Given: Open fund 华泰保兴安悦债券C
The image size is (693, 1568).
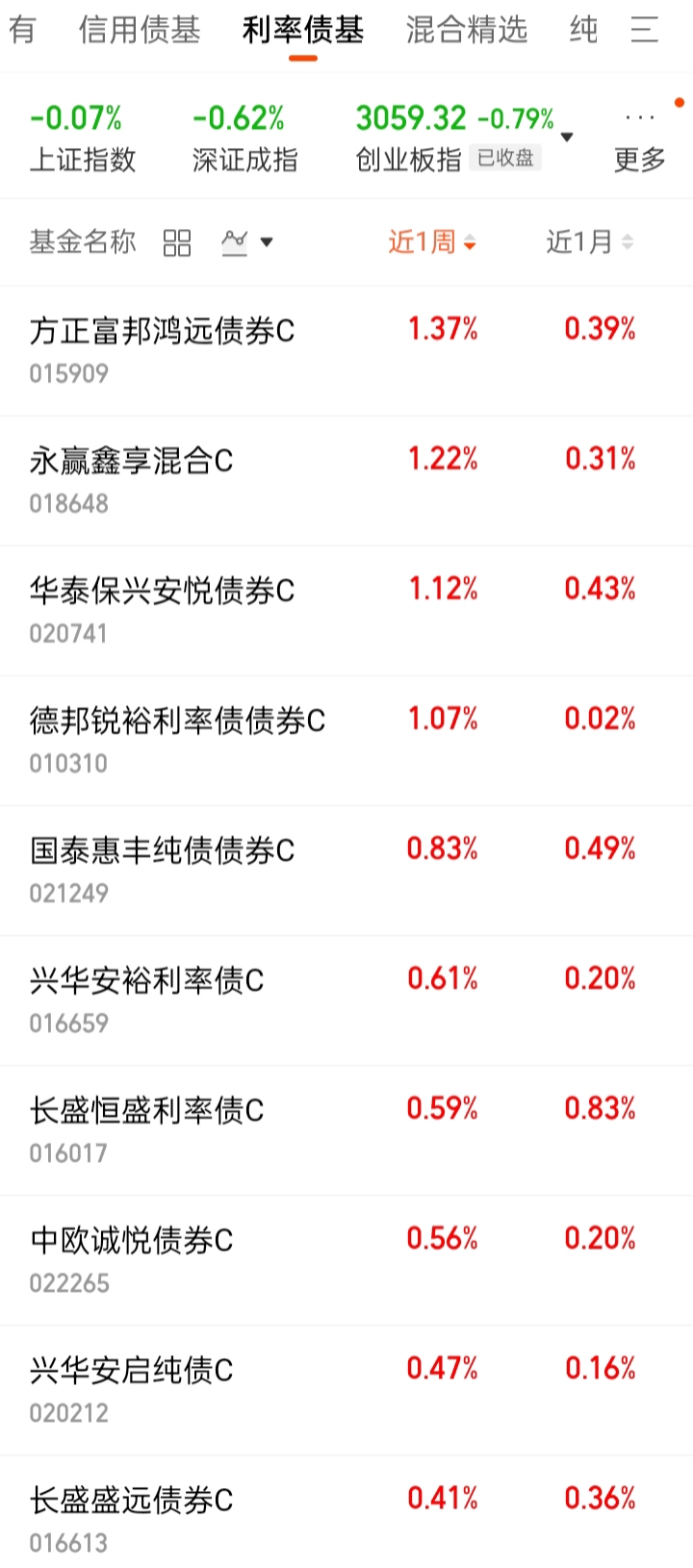Looking at the screenshot, I should click(x=346, y=611).
